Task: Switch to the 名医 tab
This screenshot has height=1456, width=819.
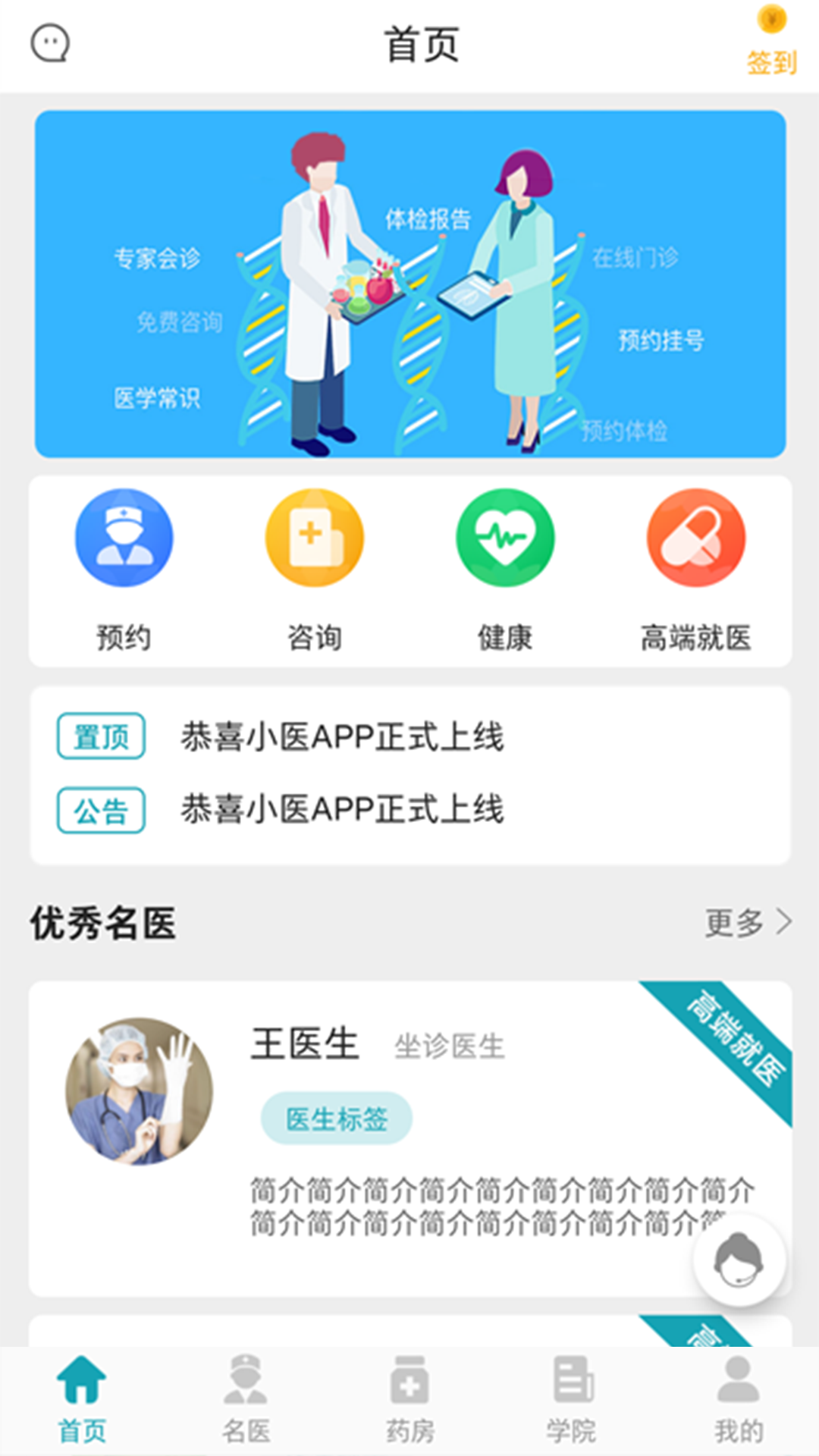Action: pos(246,1401)
